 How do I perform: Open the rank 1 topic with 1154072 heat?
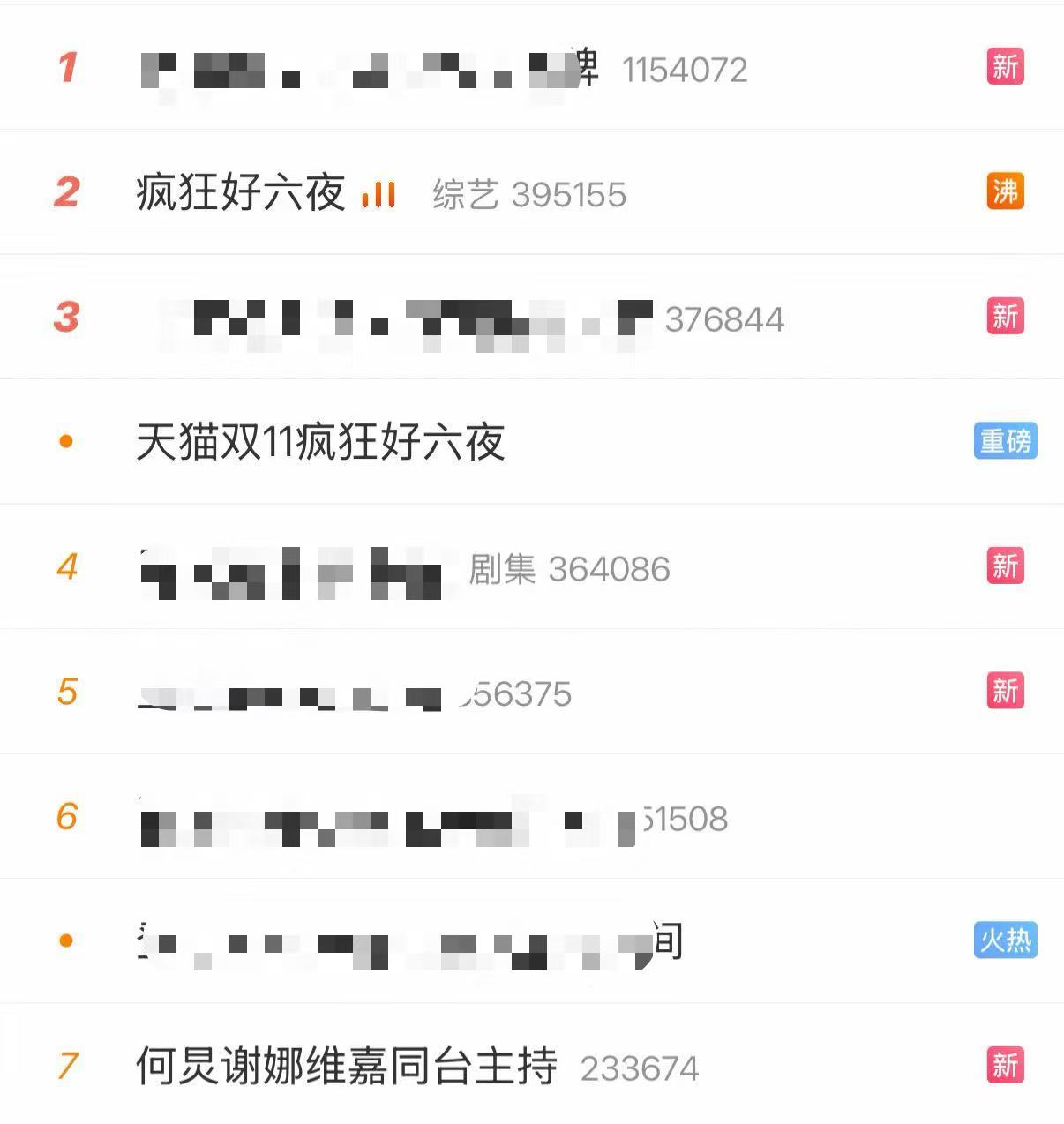pyautogui.click(x=371, y=69)
